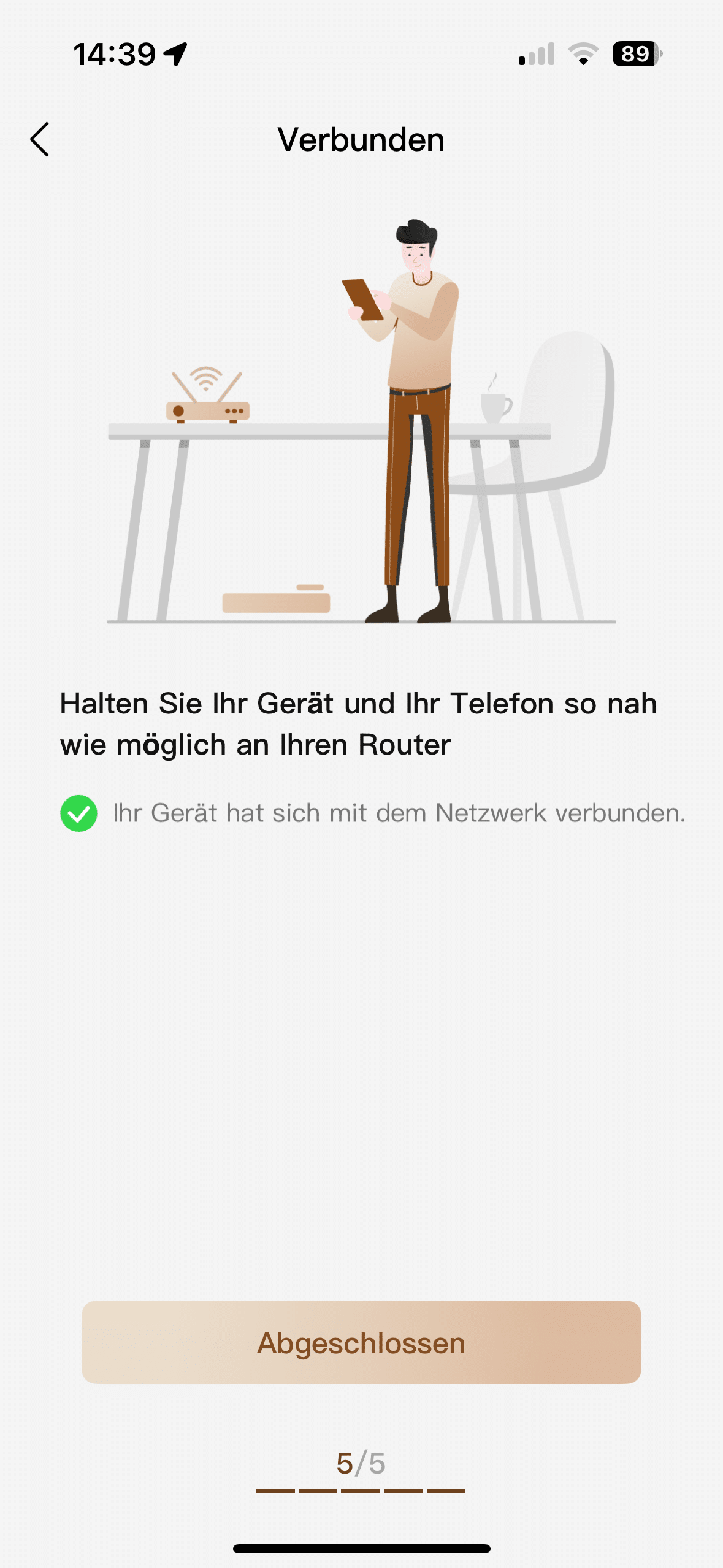Viewport: 723px width, 1568px height.
Task: Tap the Abgeschlossen button
Action: 361,1342
